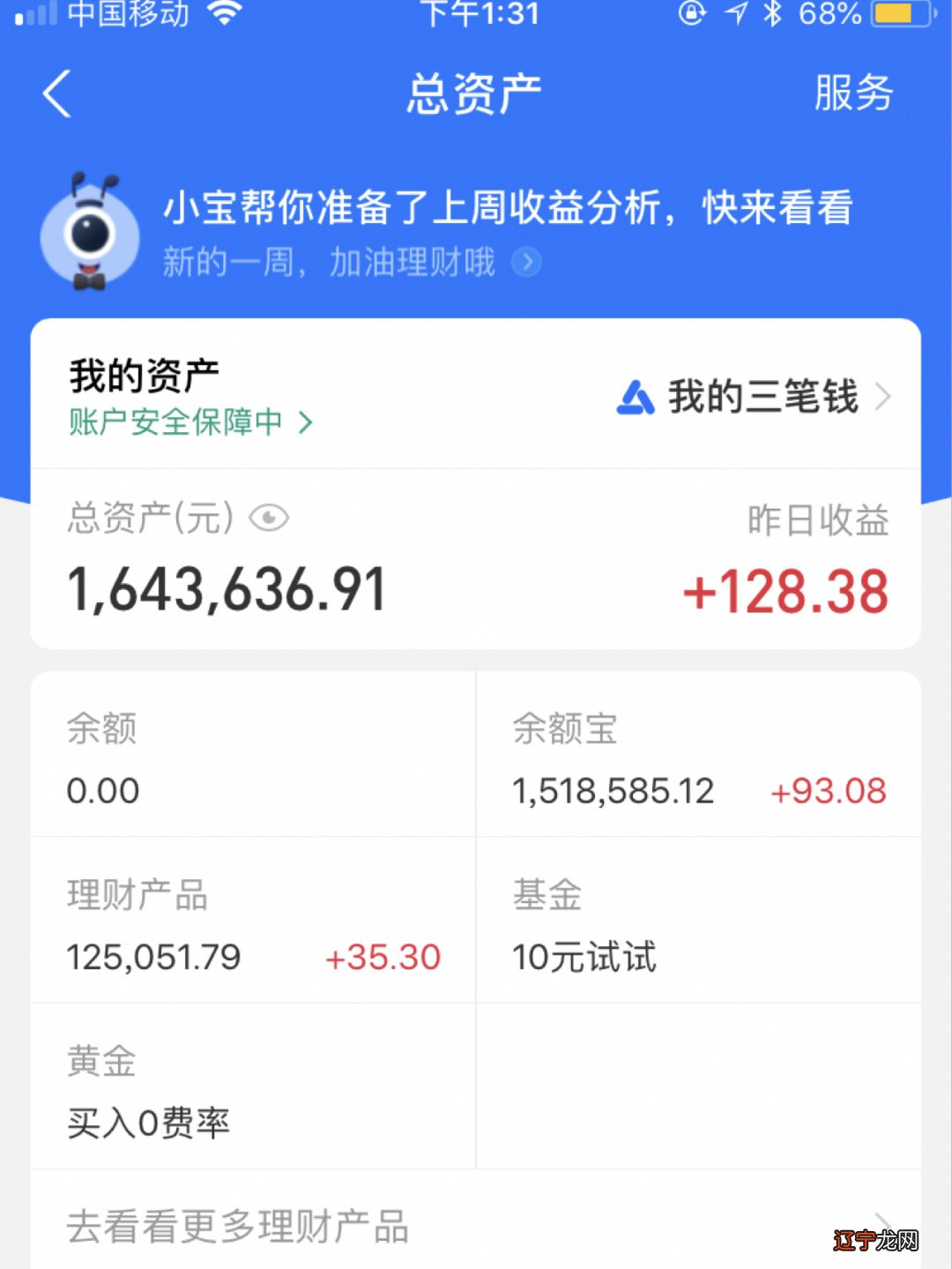This screenshot has height=1269, width=952.
Task: Tap the 余额宝 balance 1,518,585.12
Action: point(613,790)
